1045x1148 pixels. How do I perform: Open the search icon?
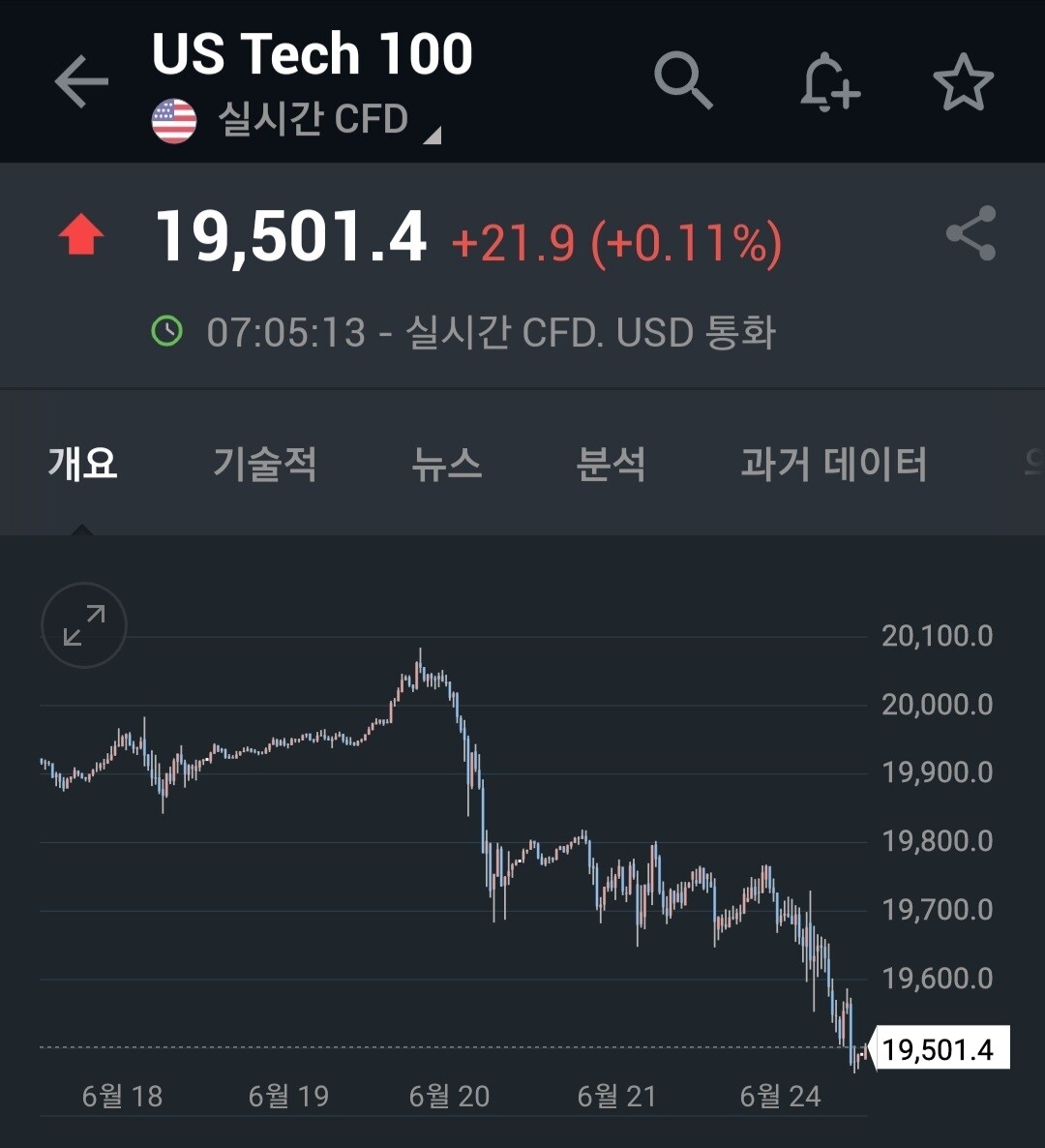[x=684, y=81]
